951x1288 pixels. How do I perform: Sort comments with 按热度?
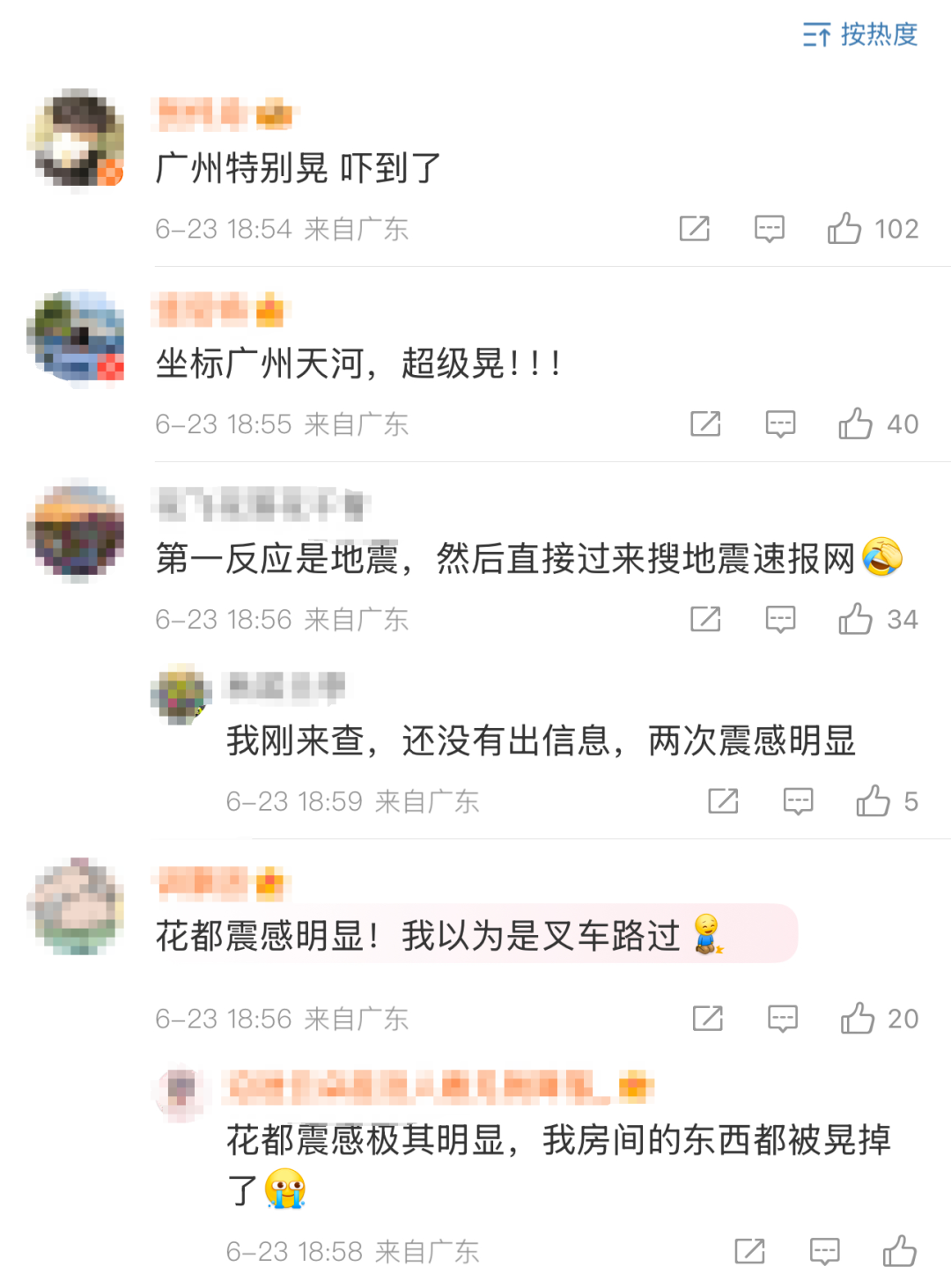click(x=860, y=35)
